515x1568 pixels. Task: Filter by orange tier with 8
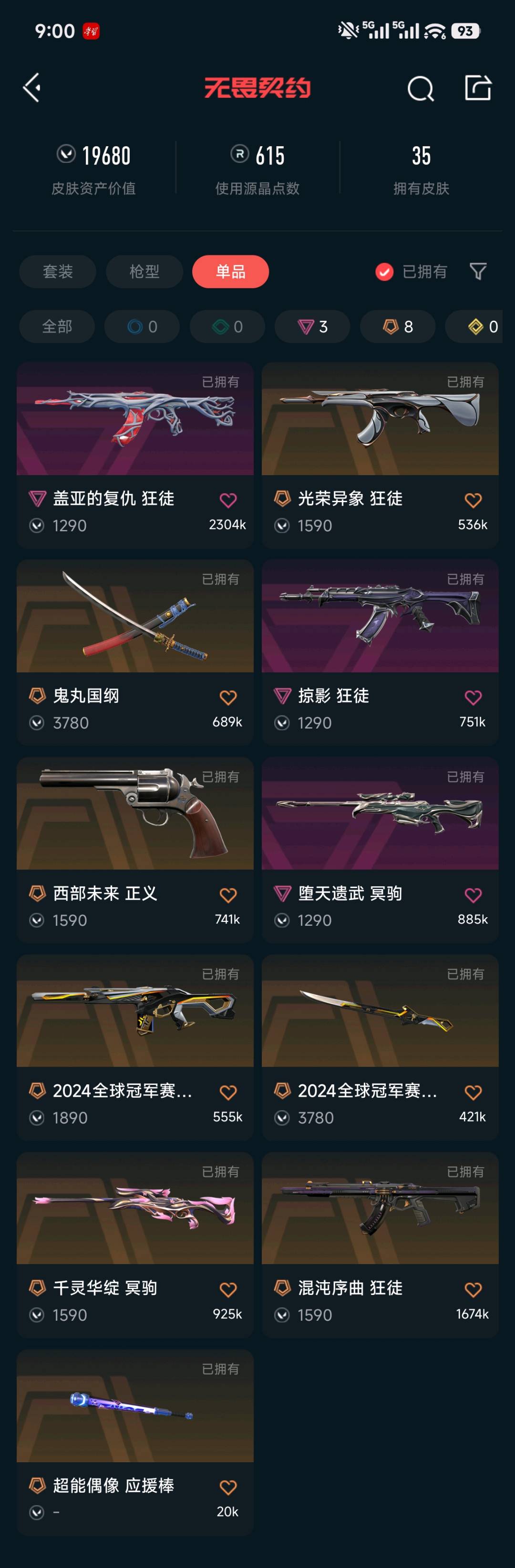397,327
